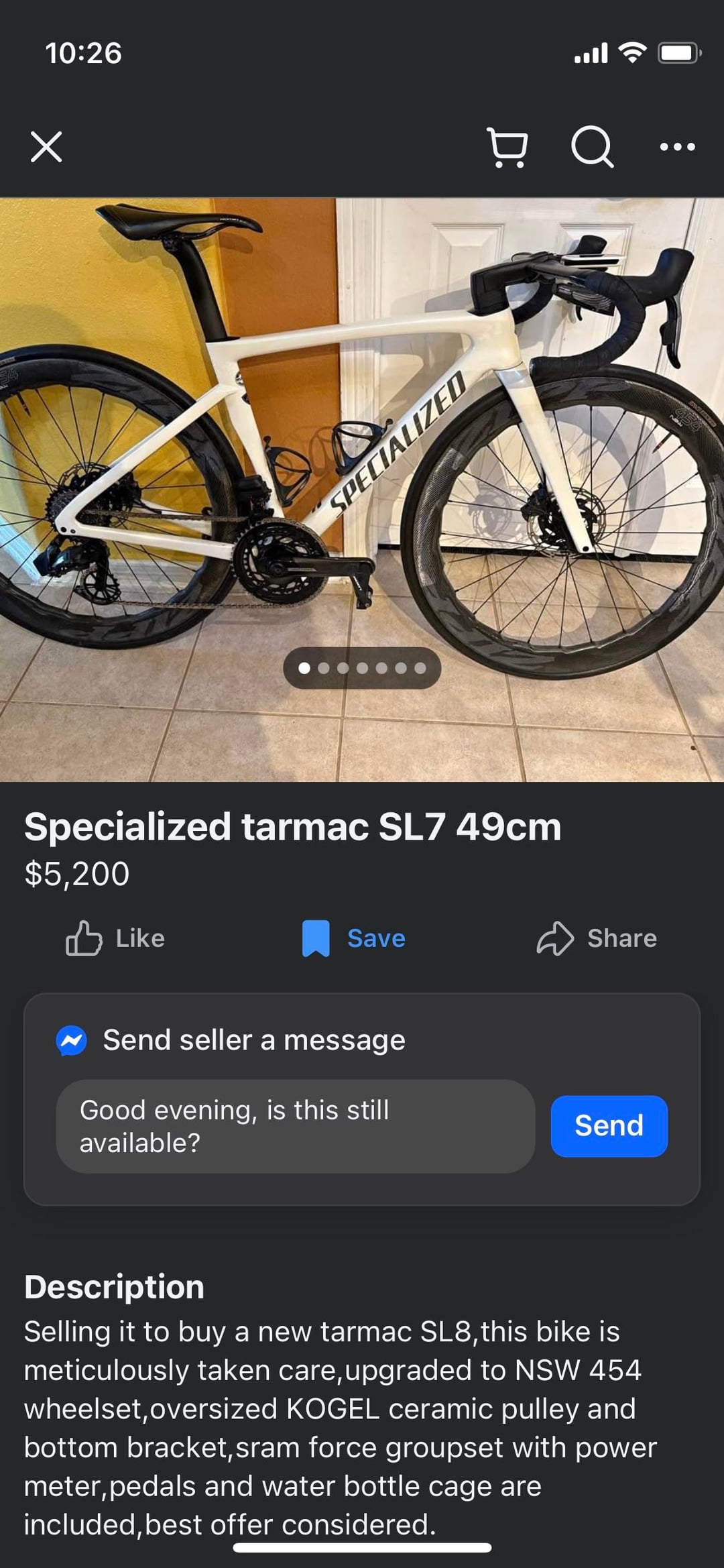The image size is (724, 1568).
Task: Like this Specialized tarmac listing
Action: tap(115, 938)
